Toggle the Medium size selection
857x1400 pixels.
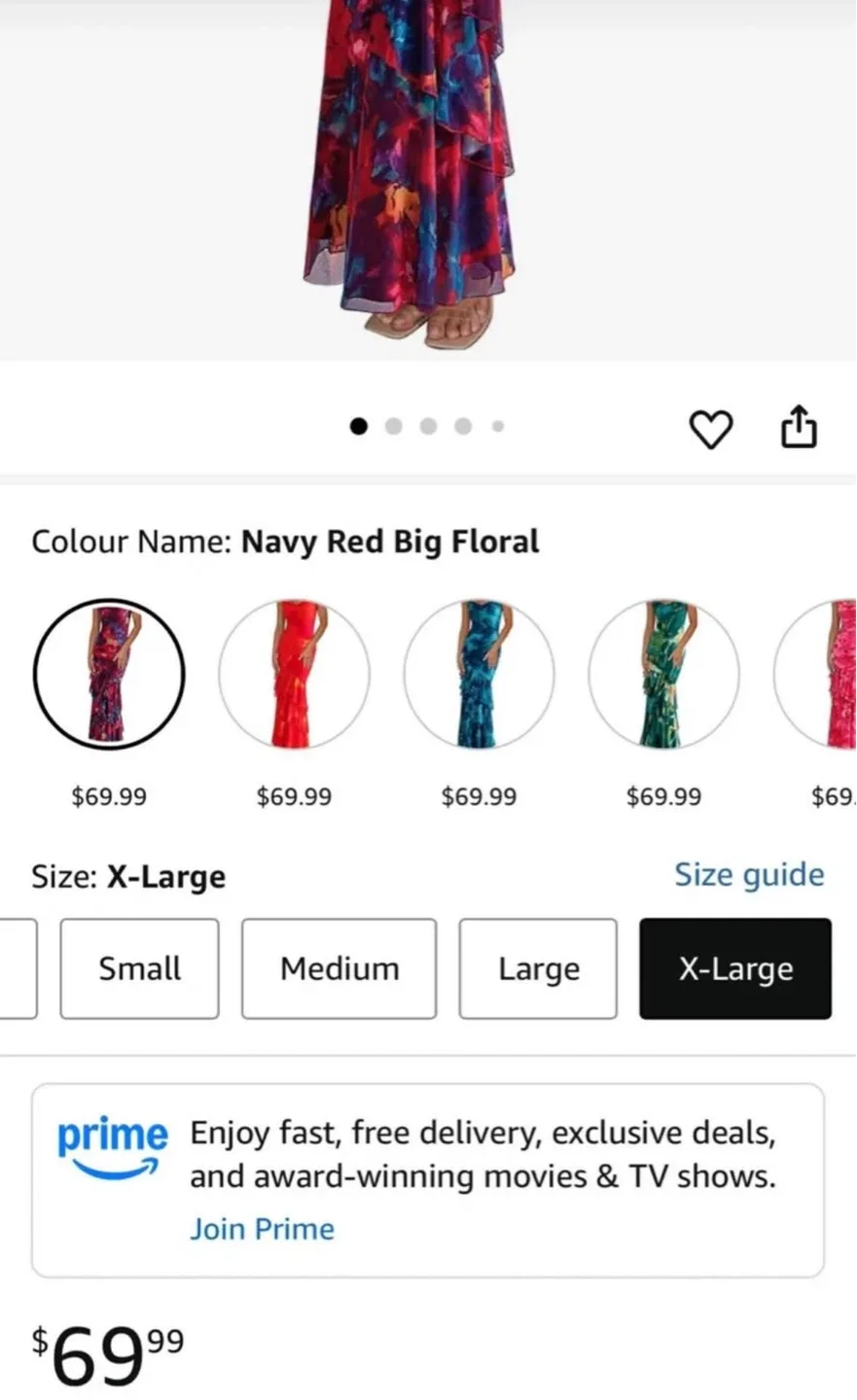pos(339,968)
